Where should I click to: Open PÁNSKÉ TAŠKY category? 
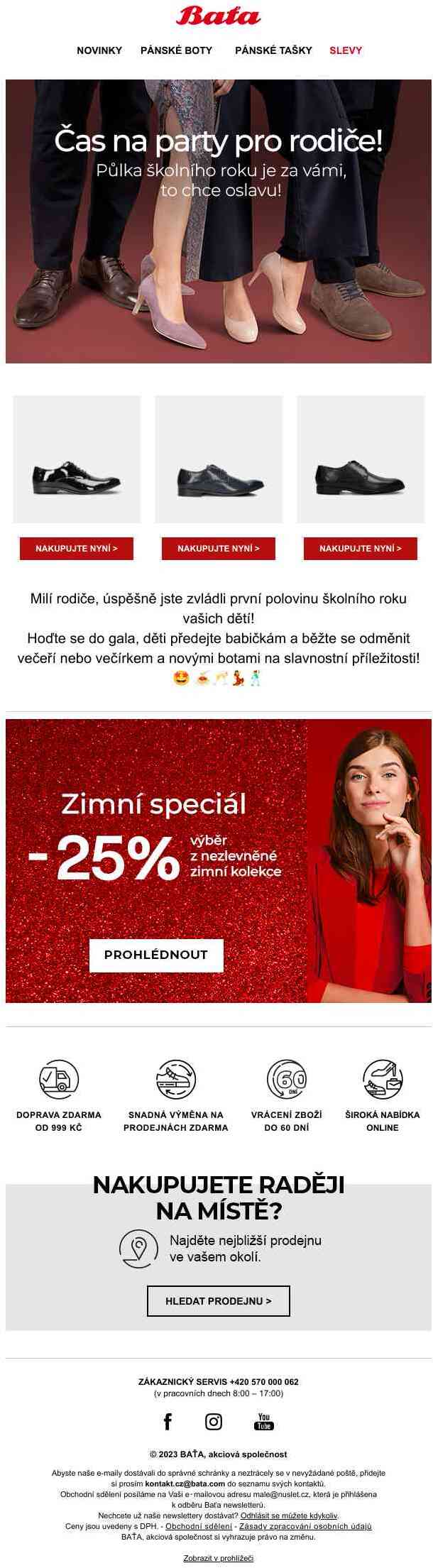pos(273,50)
